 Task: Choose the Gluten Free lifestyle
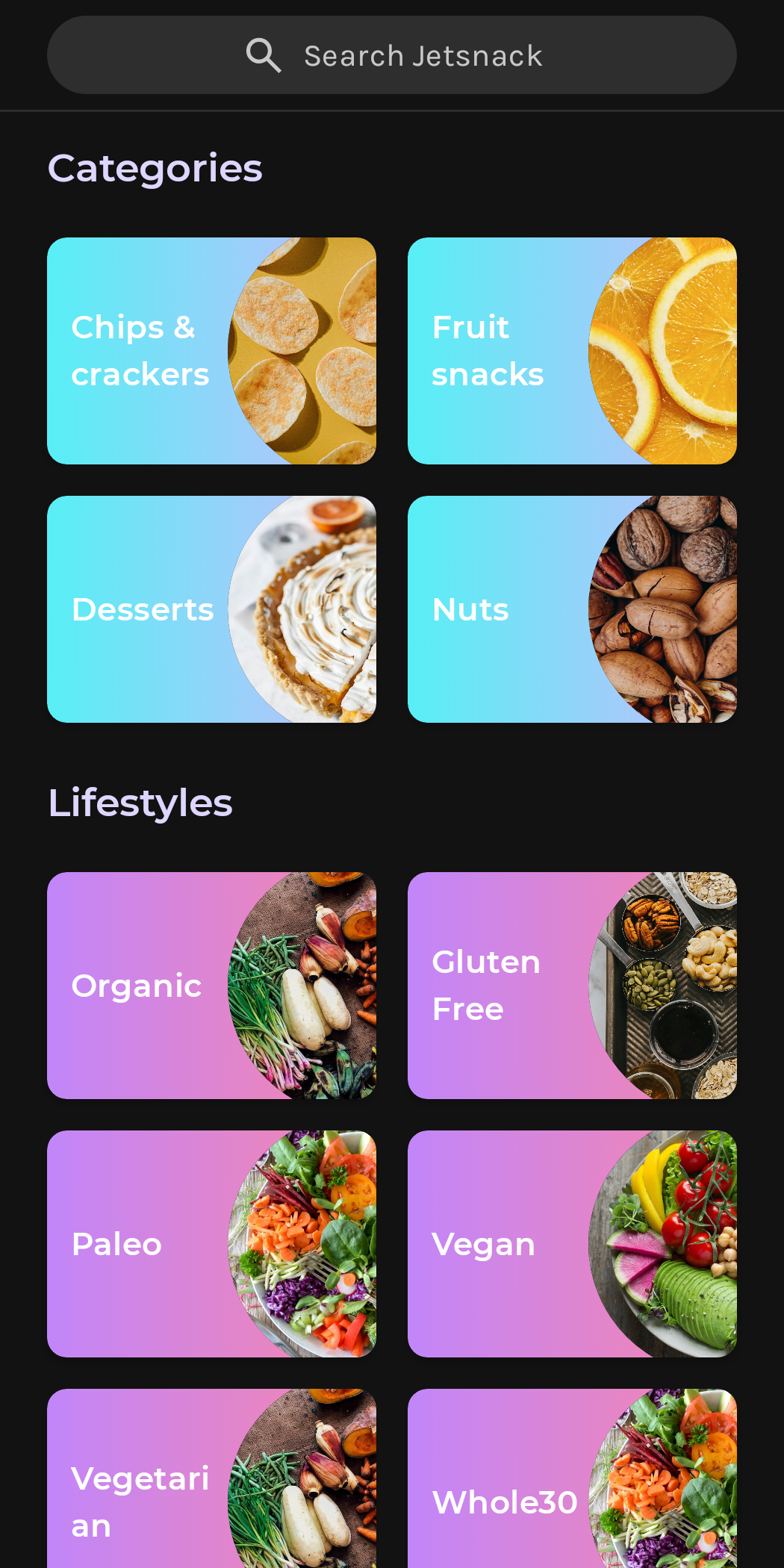pyautogui.click(x=572, y=986)
